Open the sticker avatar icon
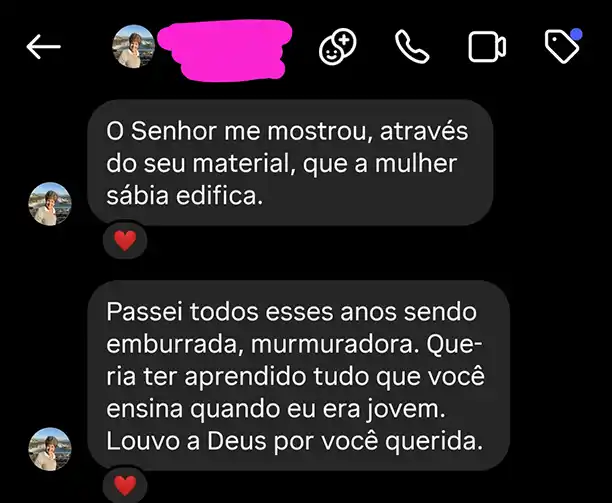This screenshot has width=612, height=503. [337, 47]
